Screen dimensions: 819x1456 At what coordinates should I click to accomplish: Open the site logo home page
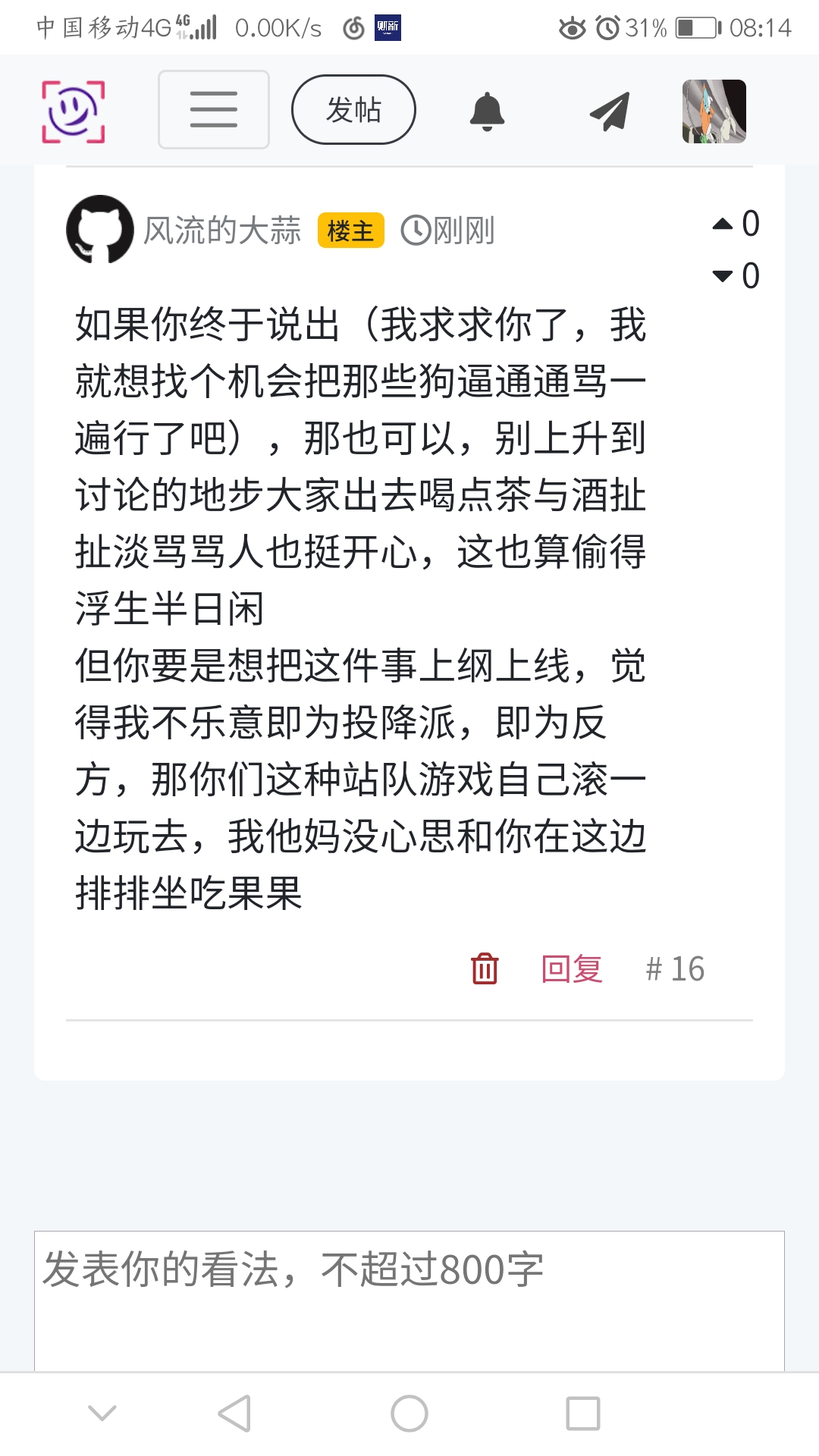[73, 111]
